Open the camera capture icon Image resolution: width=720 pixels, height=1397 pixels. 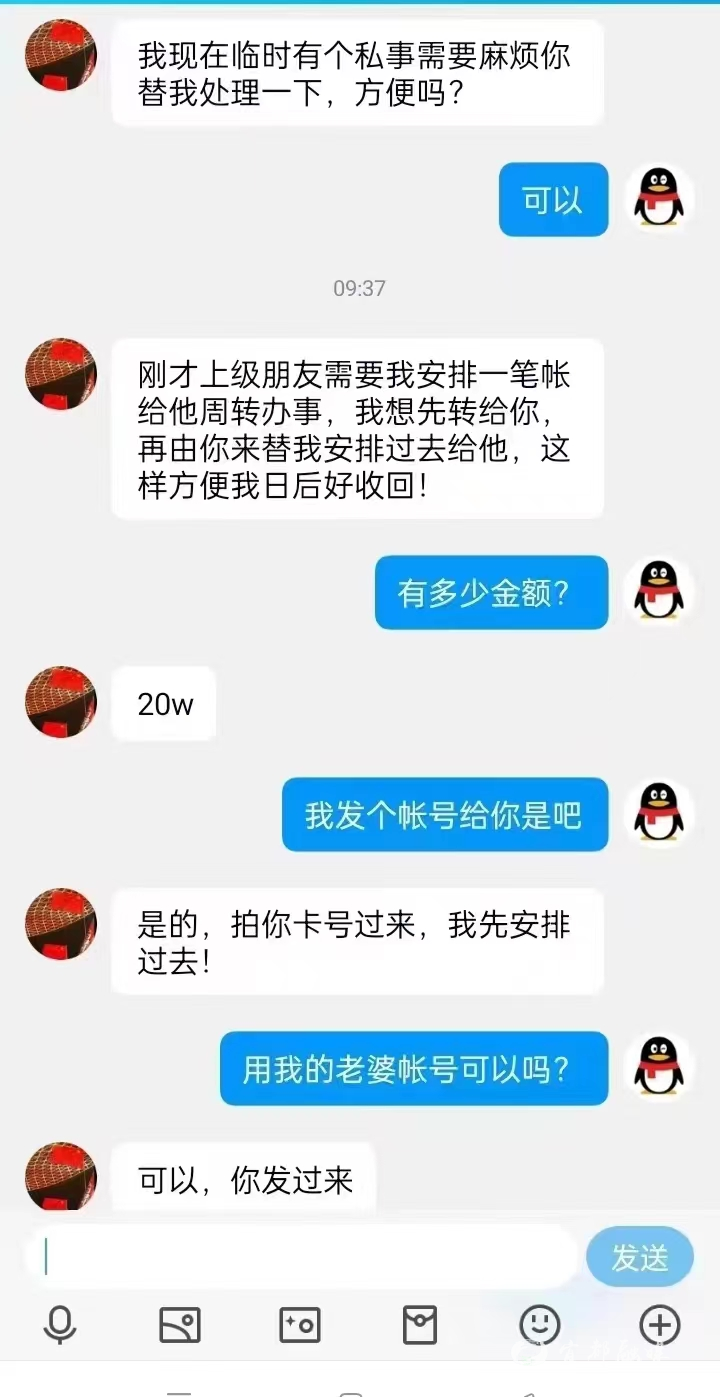pyautogui.click(x=299, y=1325)
